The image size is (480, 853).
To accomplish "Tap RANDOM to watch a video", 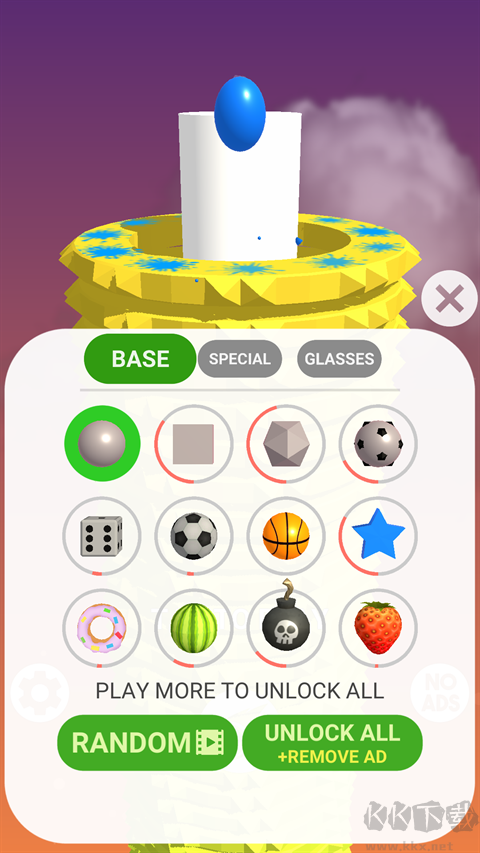I will [x=147, y=743].
